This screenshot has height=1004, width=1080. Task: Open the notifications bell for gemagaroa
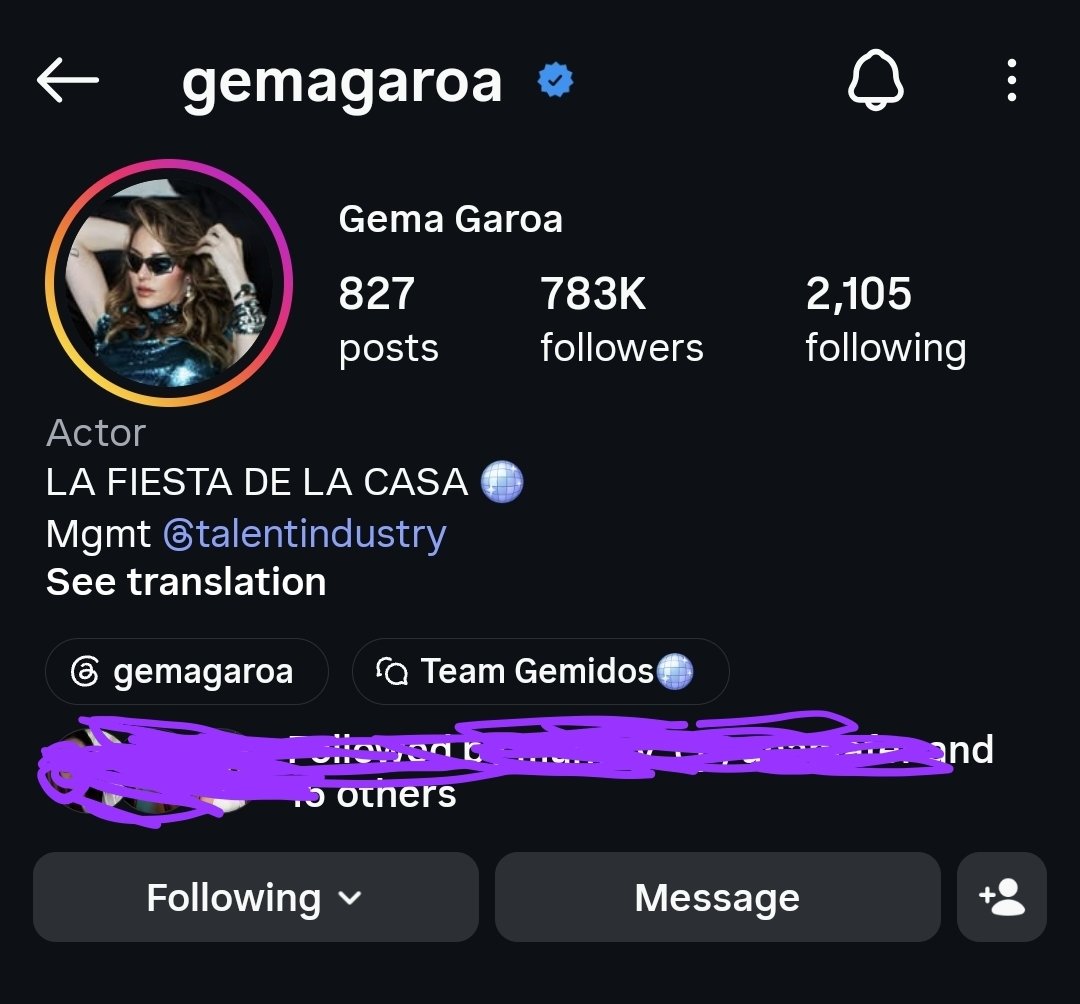click(875, 80)
